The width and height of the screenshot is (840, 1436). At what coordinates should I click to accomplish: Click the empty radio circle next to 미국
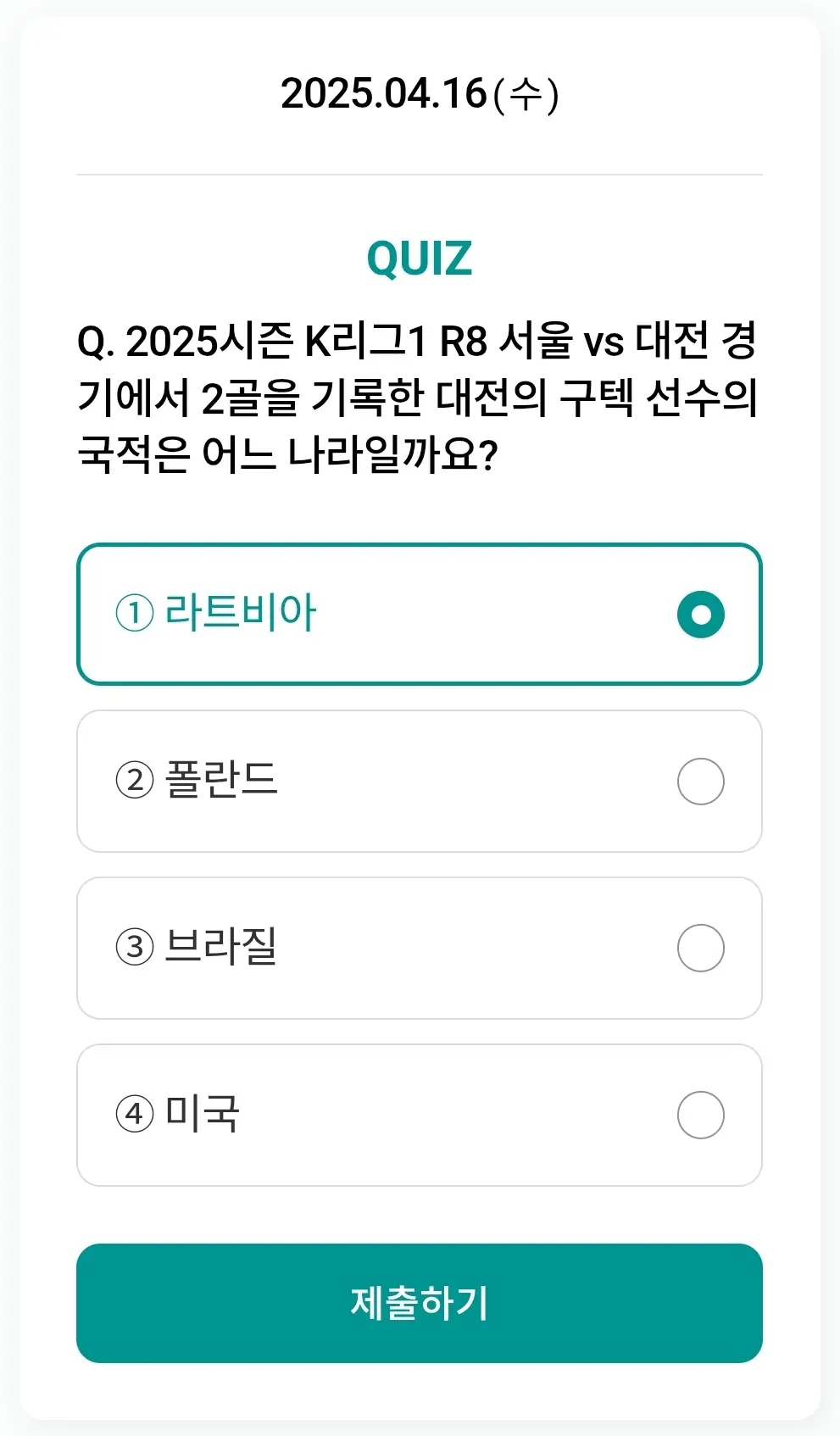(701, 1115)
